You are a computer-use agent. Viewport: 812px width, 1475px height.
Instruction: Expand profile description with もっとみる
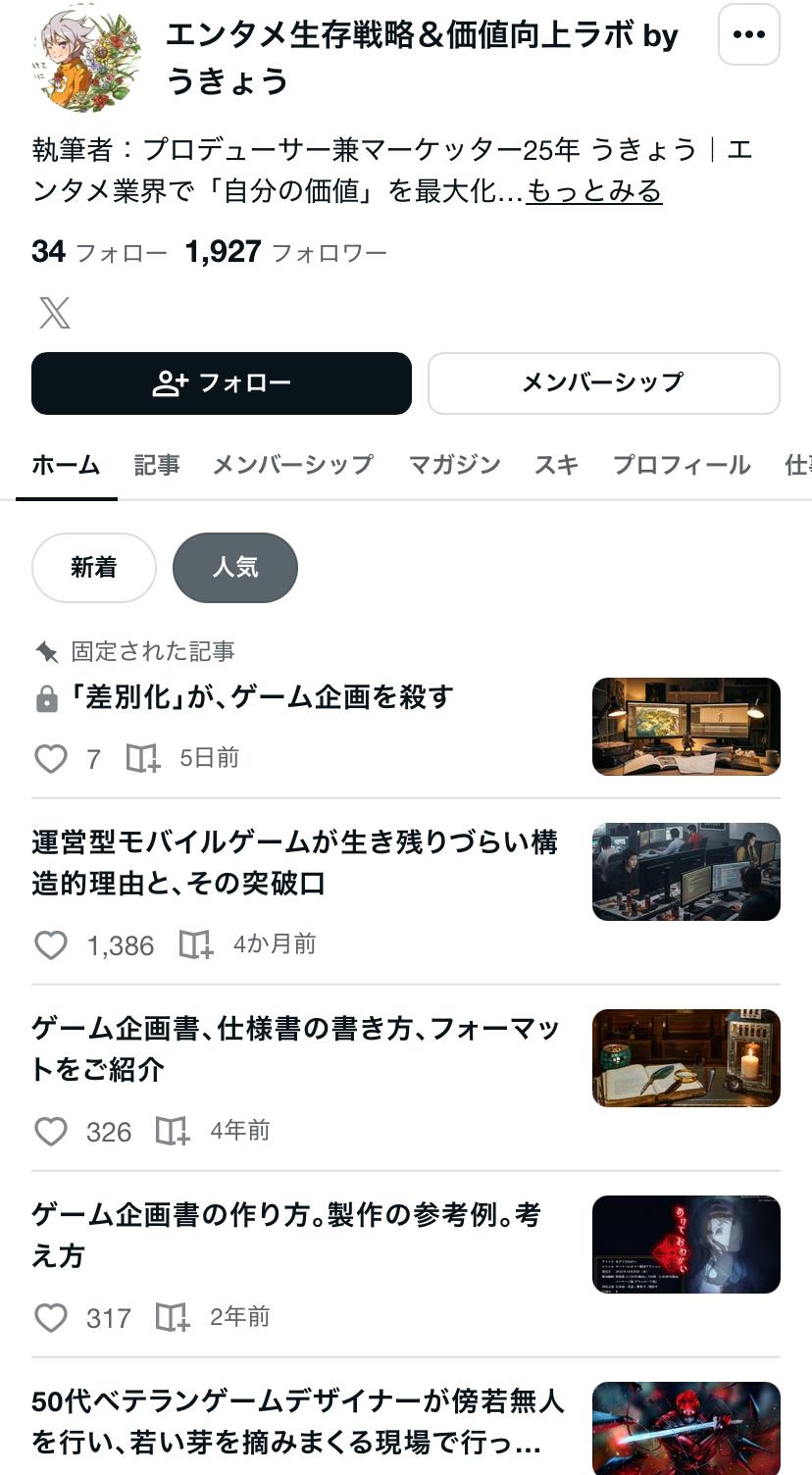click(594, 191)
